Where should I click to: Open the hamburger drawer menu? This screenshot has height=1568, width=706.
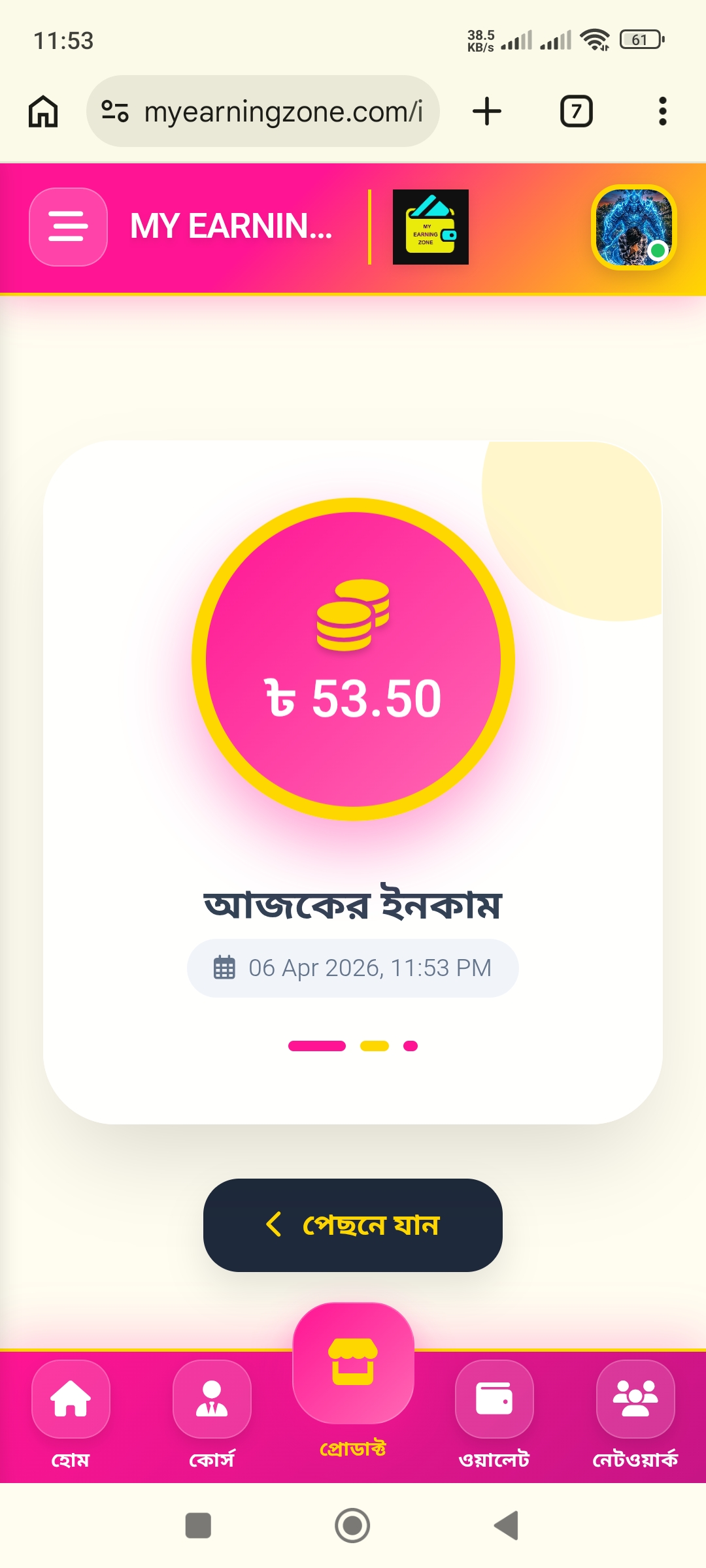68,227
